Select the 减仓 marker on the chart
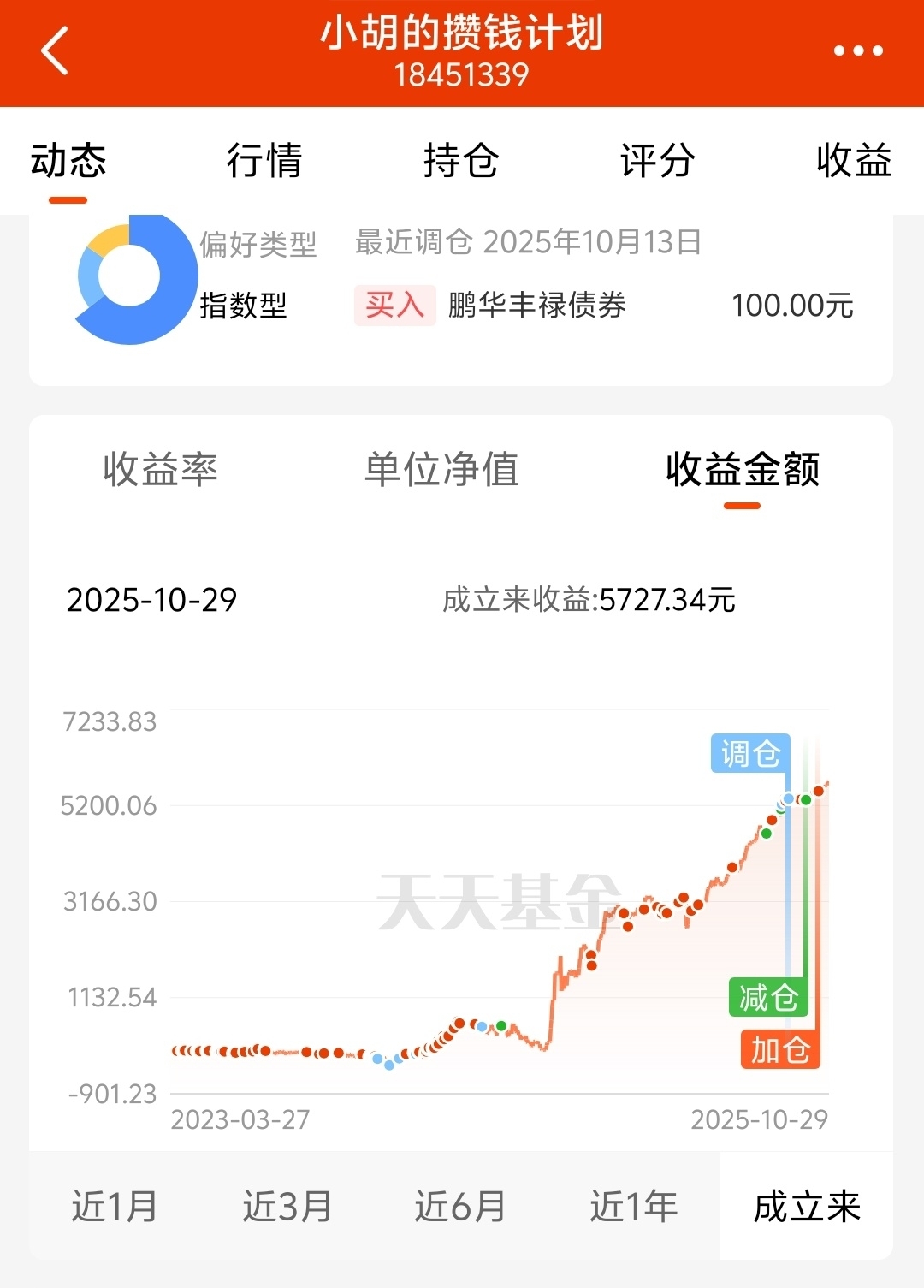Image resolution: width=924 pixels, height=1288 pixels. click(x=767, y=997)
